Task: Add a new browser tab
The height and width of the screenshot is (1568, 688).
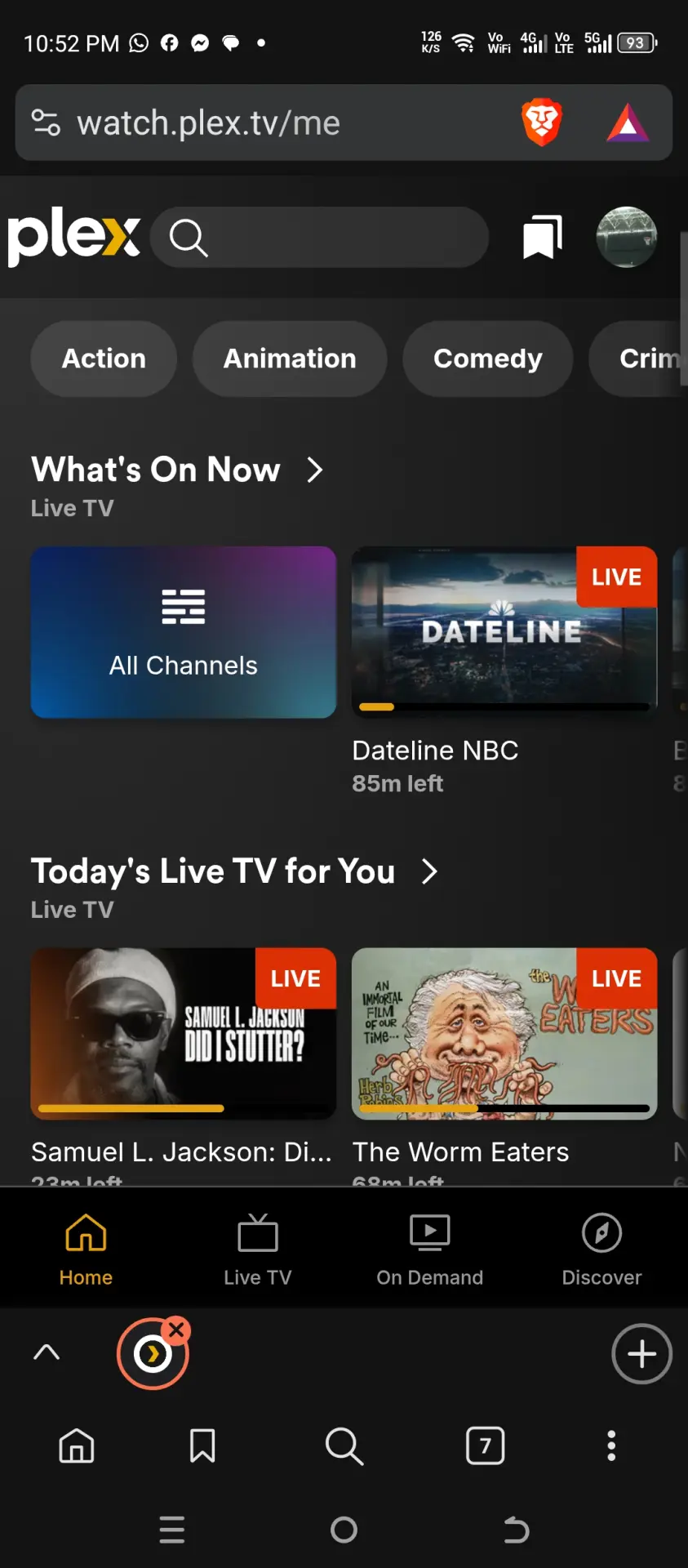Action: 641,1354
